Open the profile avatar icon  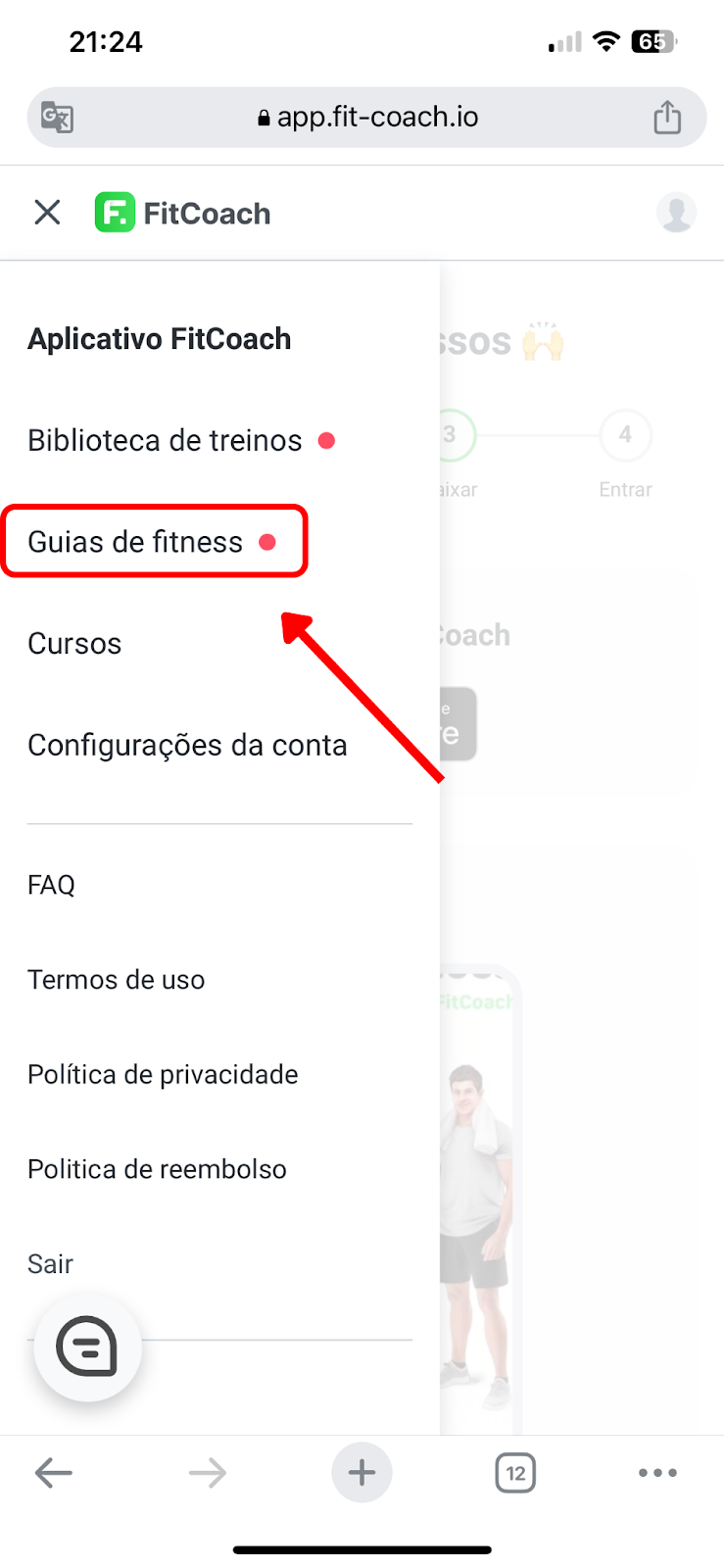click(x=676, y=212)
